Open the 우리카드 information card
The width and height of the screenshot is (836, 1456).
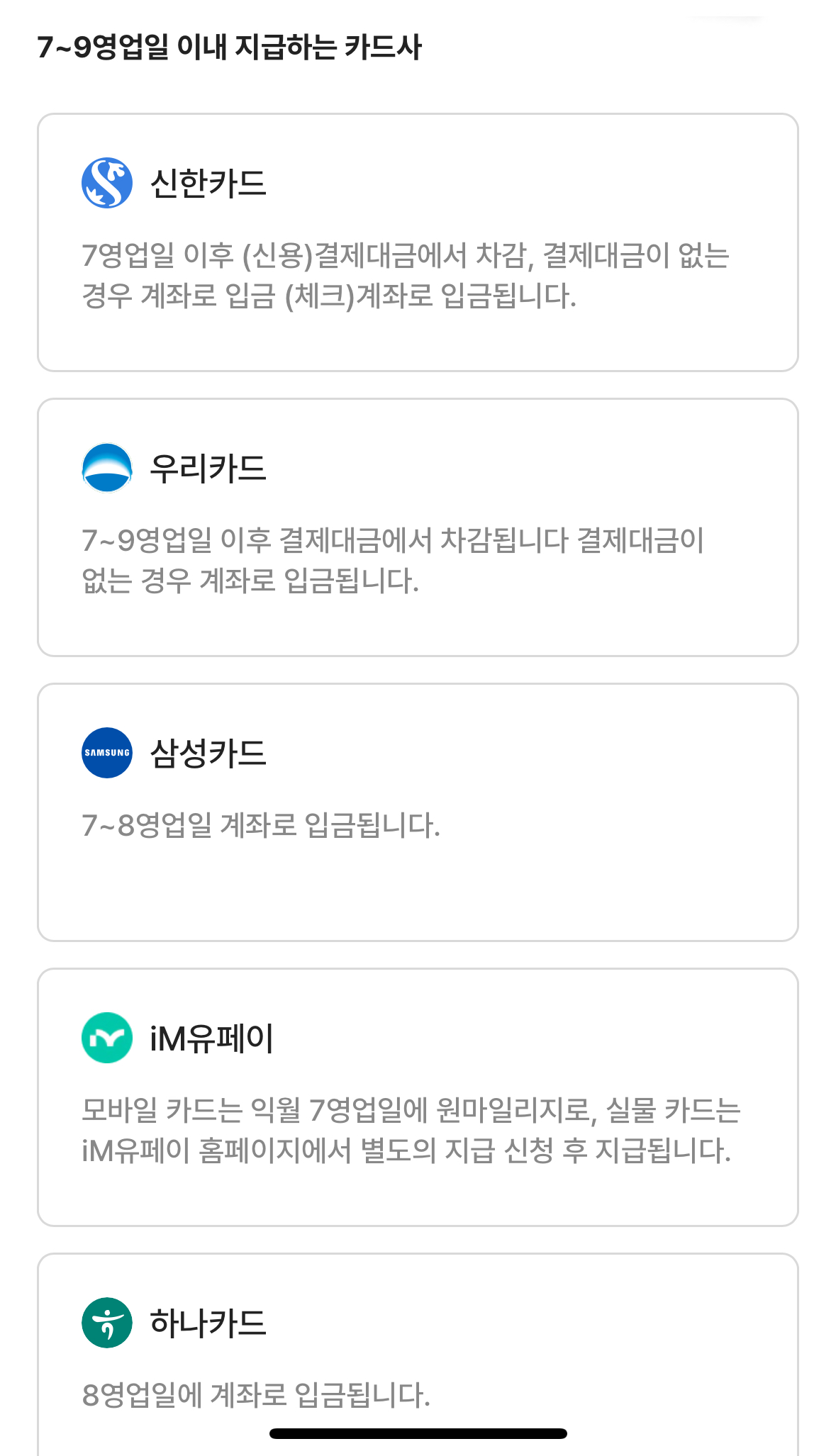click(x=418, y=525)
